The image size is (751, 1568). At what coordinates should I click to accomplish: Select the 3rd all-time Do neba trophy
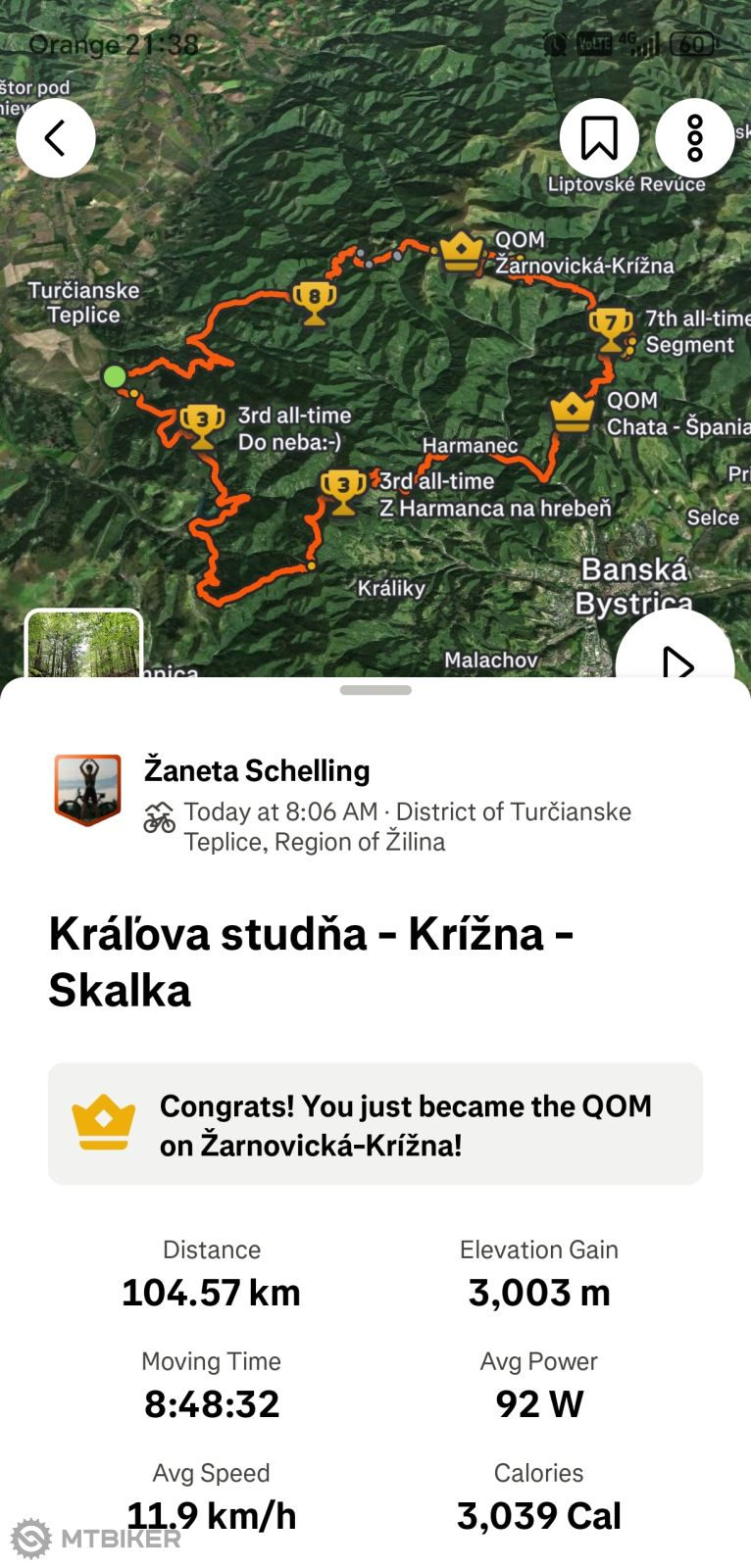pos(202,425)
